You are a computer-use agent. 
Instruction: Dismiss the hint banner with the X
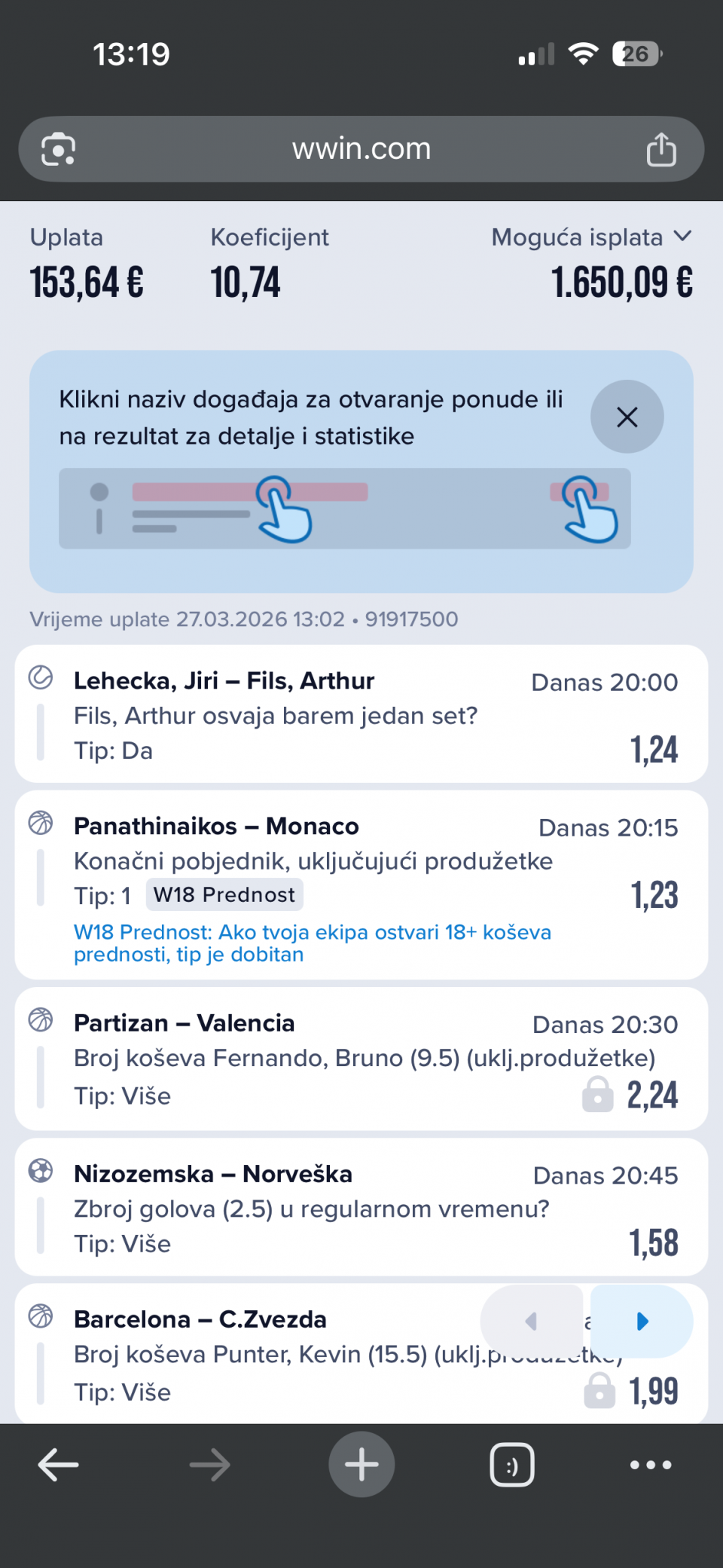627,417
